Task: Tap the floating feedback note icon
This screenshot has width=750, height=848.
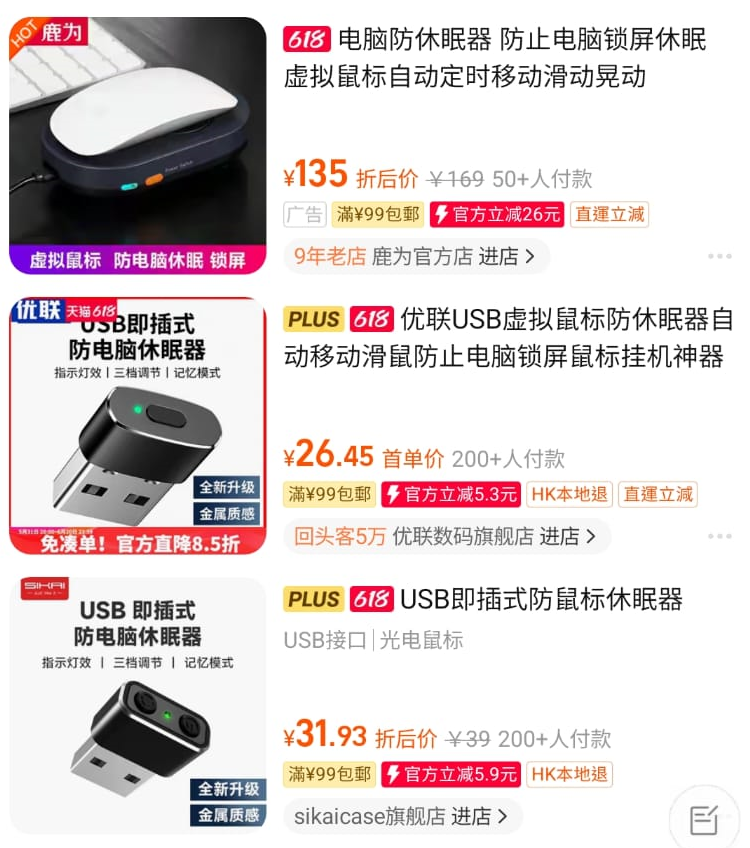Action: (705, 819)
